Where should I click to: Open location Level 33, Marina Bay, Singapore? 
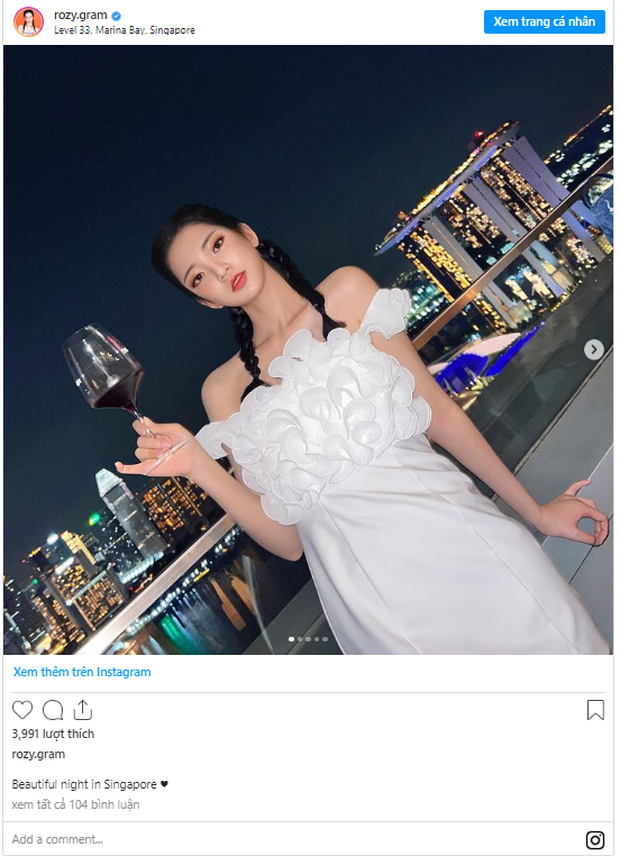pos(124,31)
